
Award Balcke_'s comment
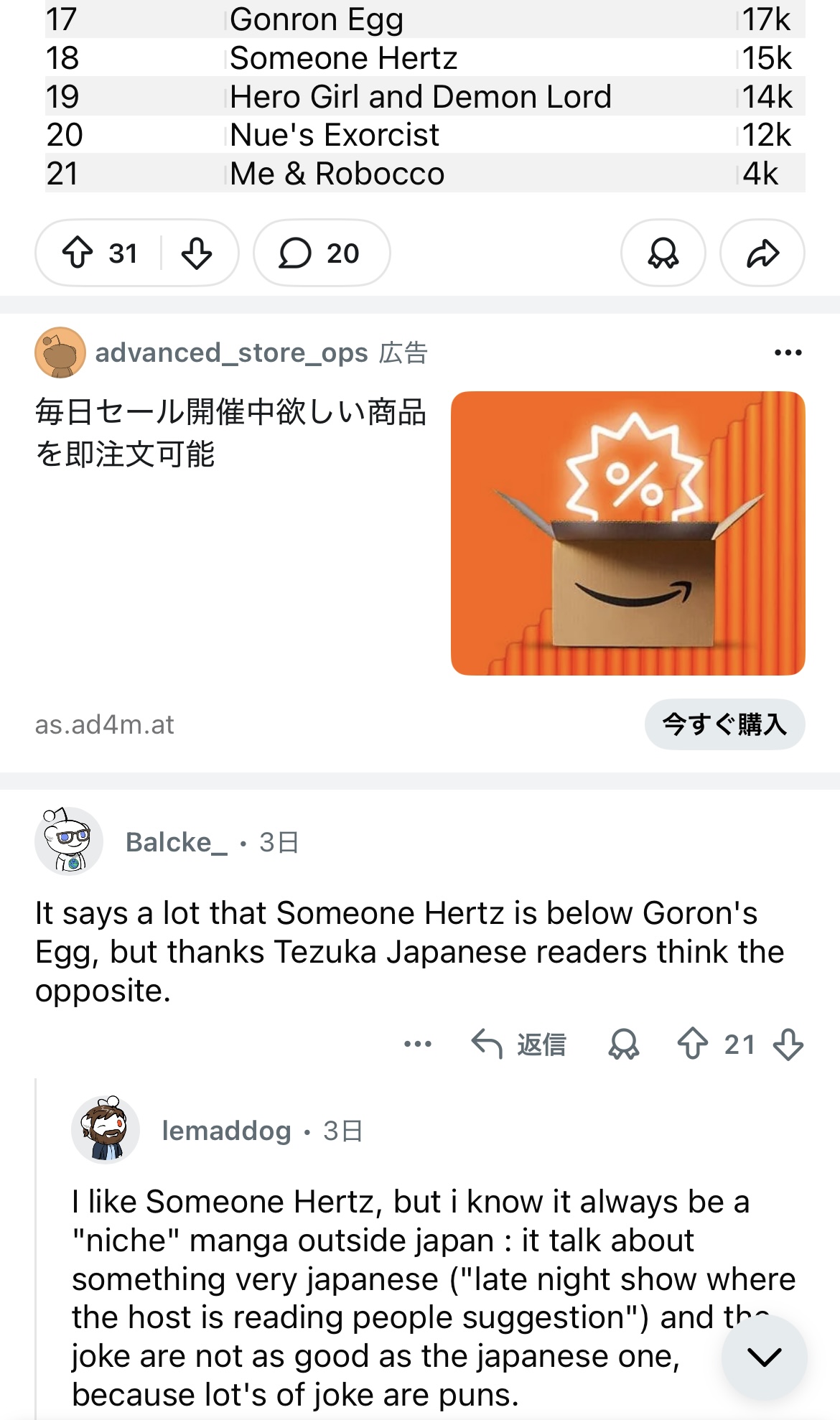(623, 1044)
